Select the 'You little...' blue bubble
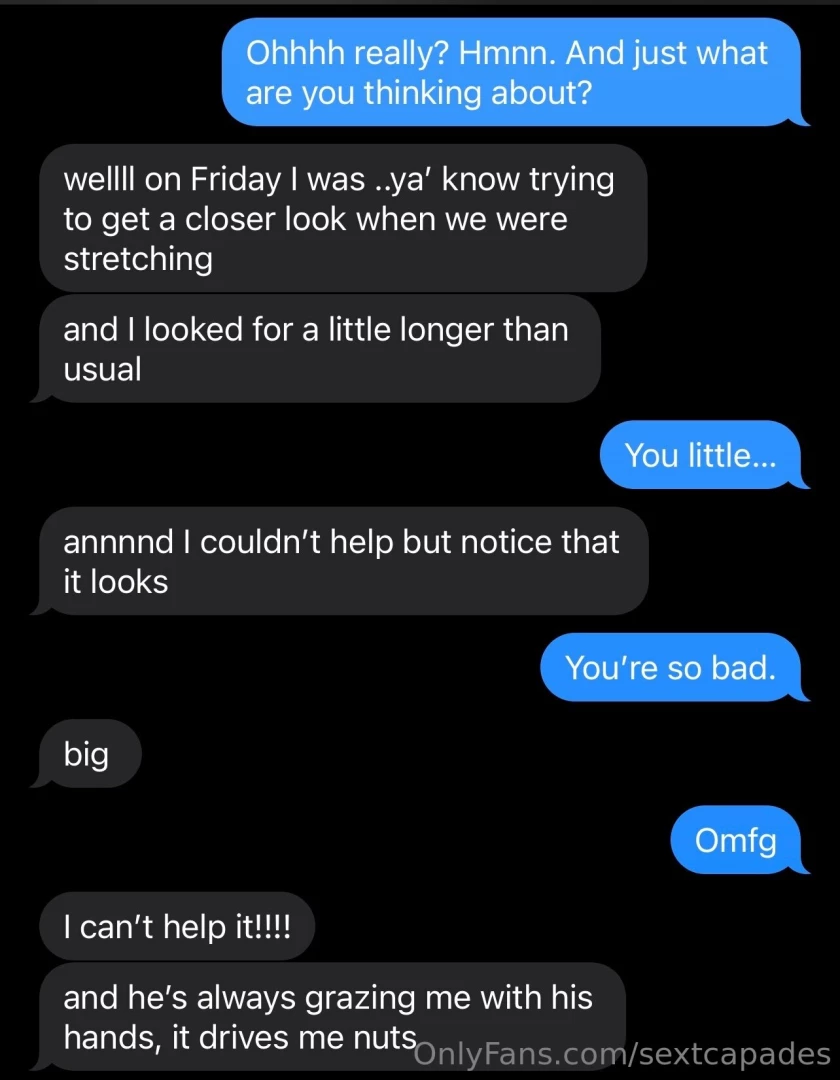The width and height of the screenshot is (840, 1080). [x=703, y=455]
